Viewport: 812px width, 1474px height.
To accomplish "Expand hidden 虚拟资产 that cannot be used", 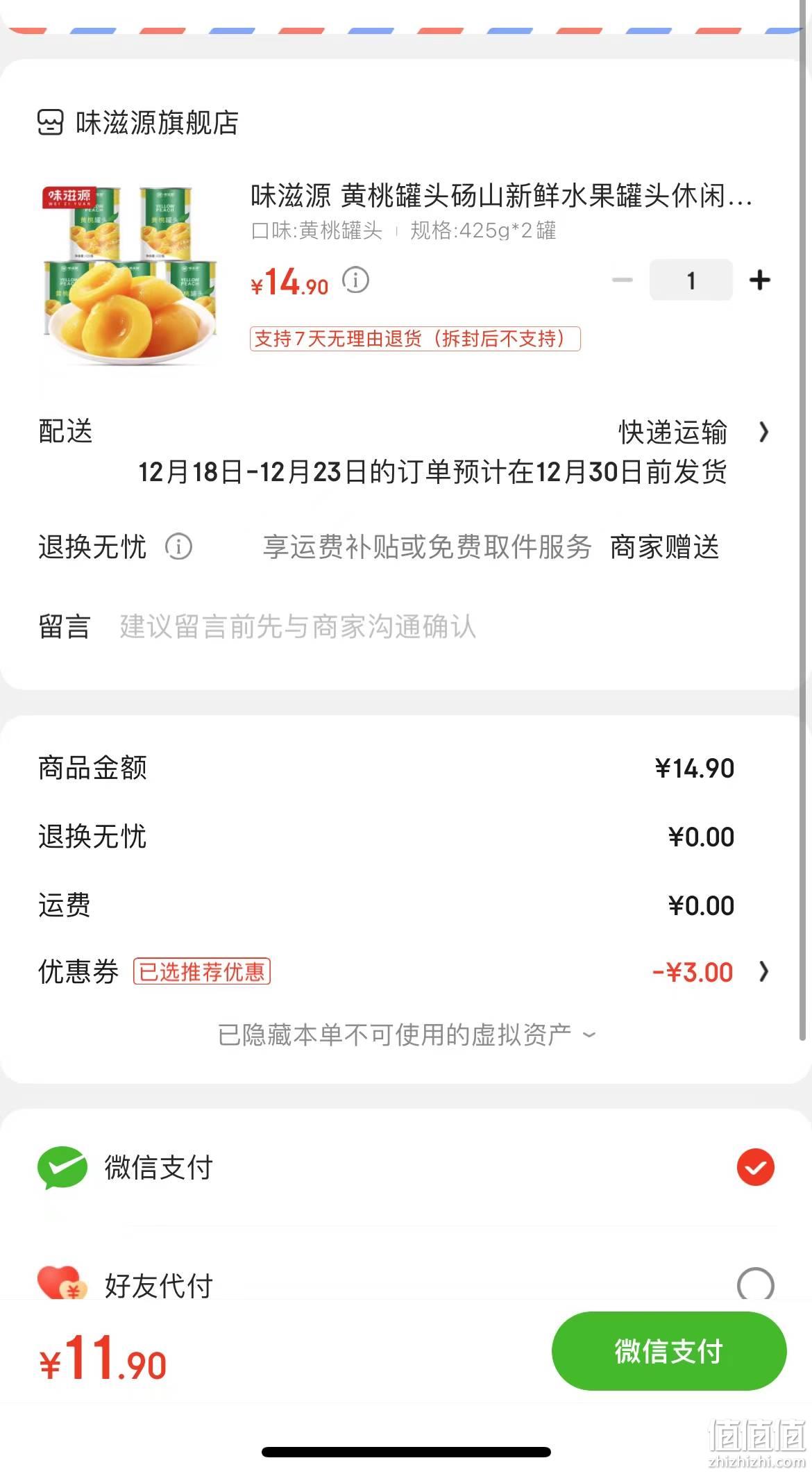I will click(x=407, y=1035).
